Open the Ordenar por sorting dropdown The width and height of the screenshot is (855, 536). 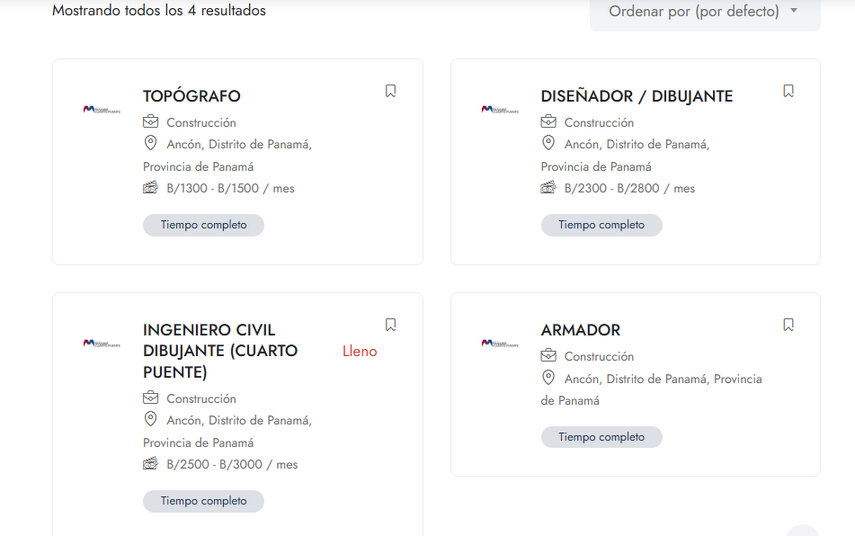704,12
